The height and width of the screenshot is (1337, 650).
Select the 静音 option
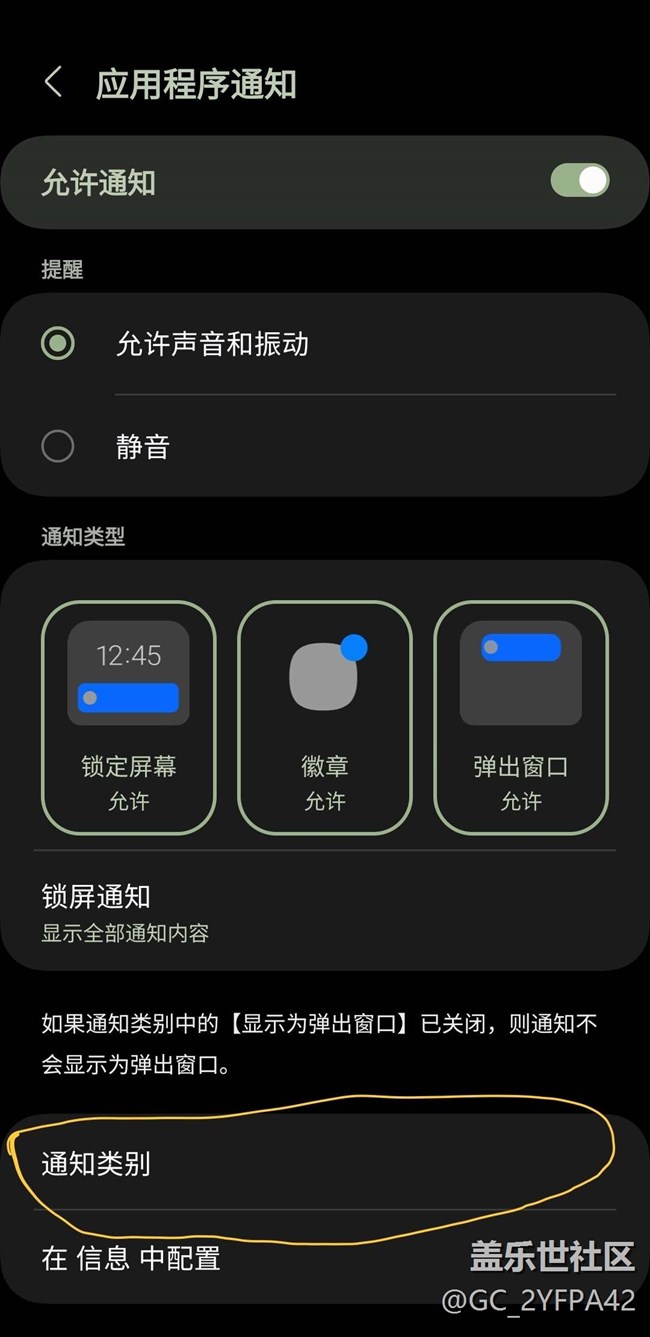coord(325,446)
